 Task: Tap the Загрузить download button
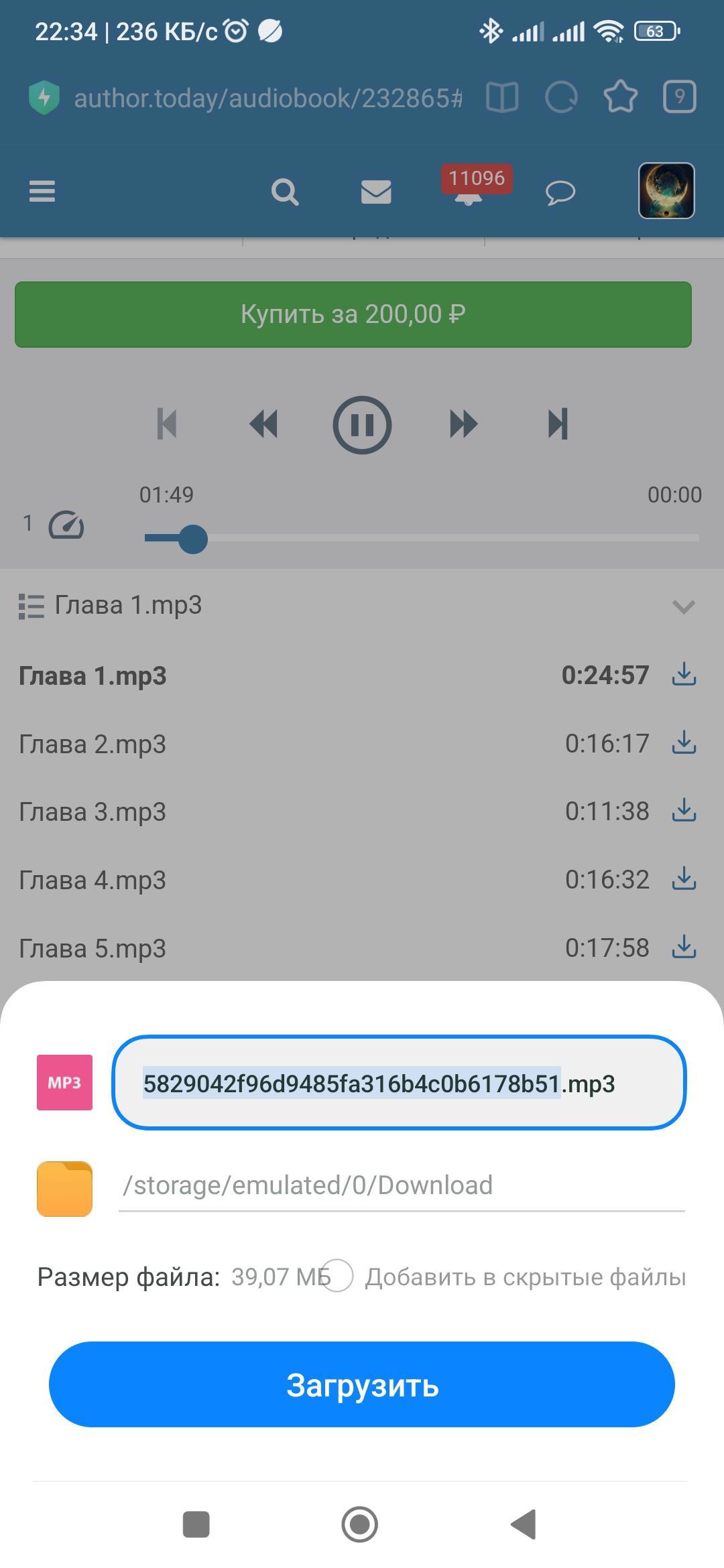[362, 1384]
